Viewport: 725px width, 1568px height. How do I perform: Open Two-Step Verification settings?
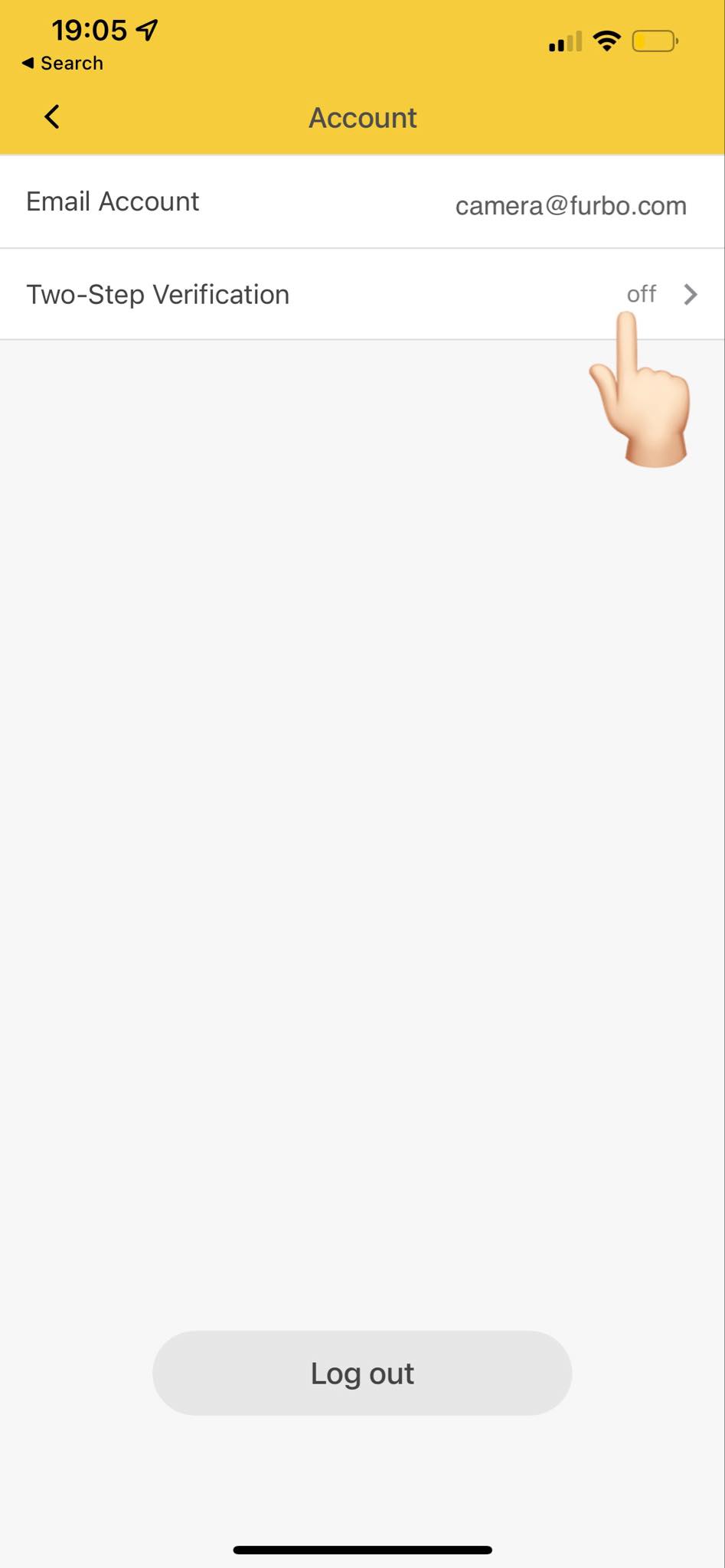pyautogui.click(x=361, y=295)
